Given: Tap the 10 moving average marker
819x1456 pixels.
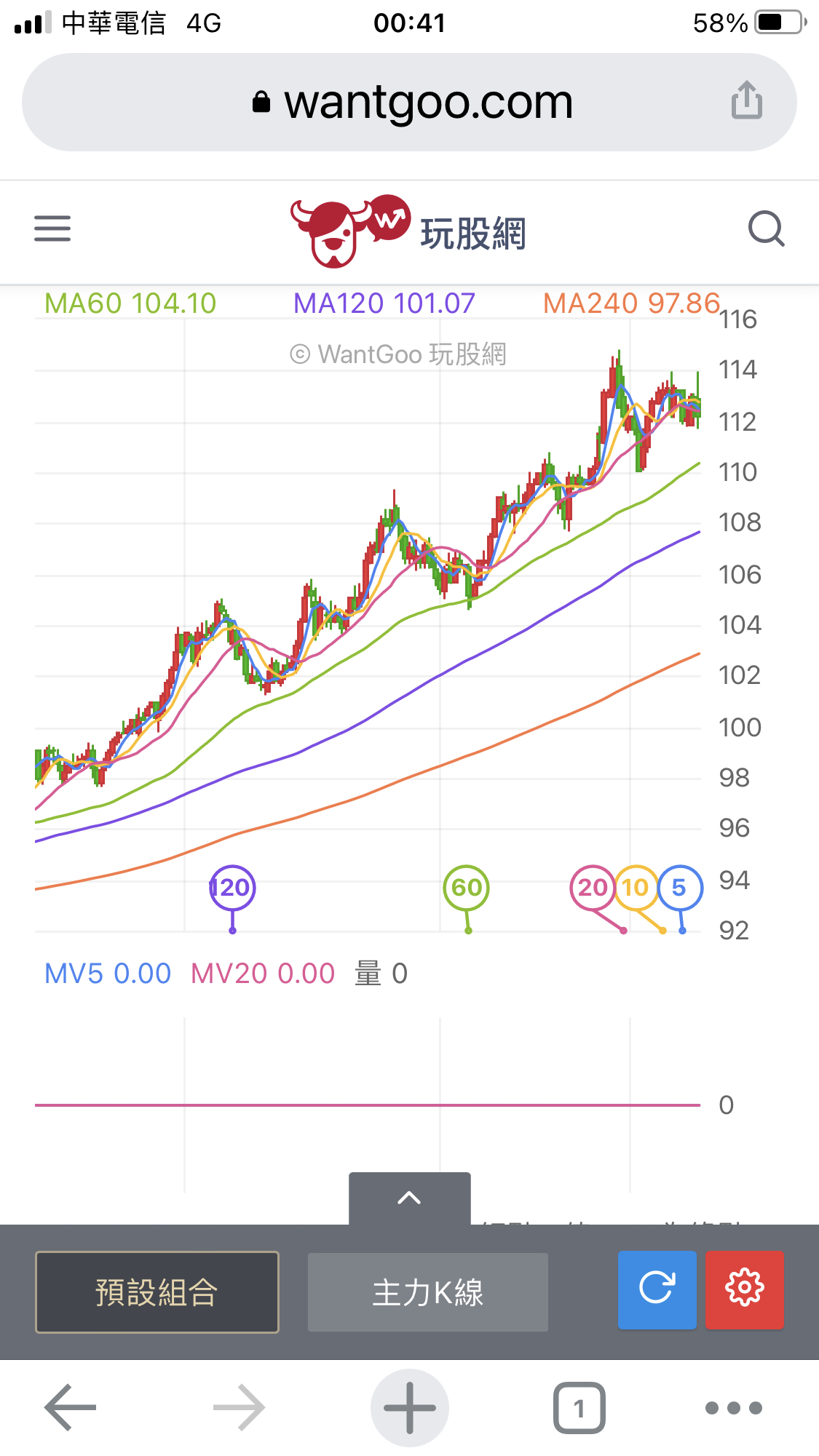Looking at the screenshot, I should 636,888.
